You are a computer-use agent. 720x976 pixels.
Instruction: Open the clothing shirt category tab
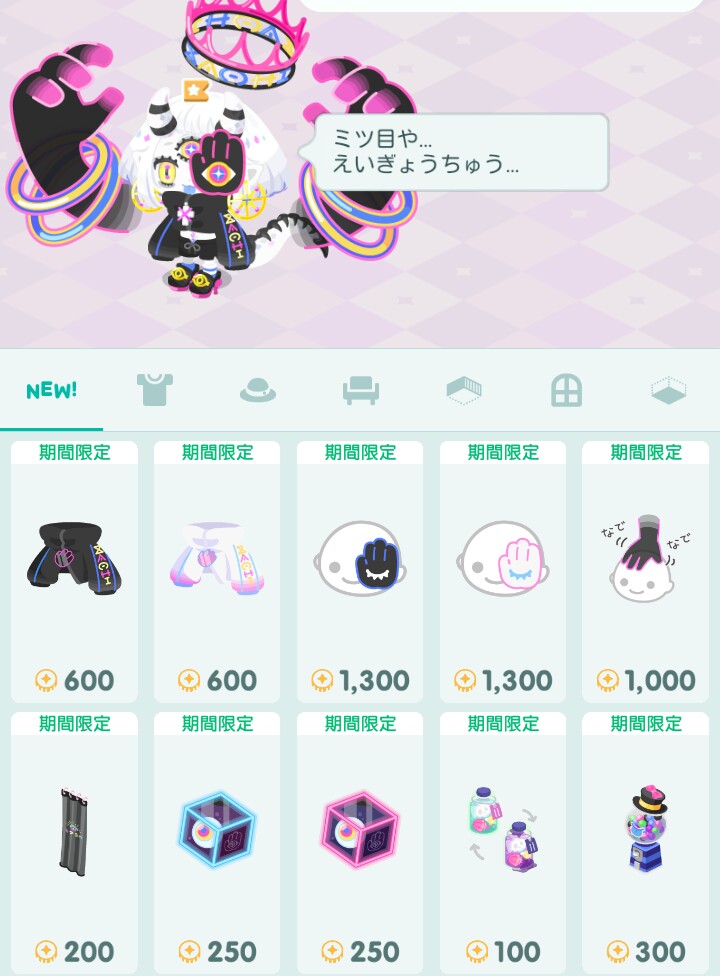coord(155,390)
